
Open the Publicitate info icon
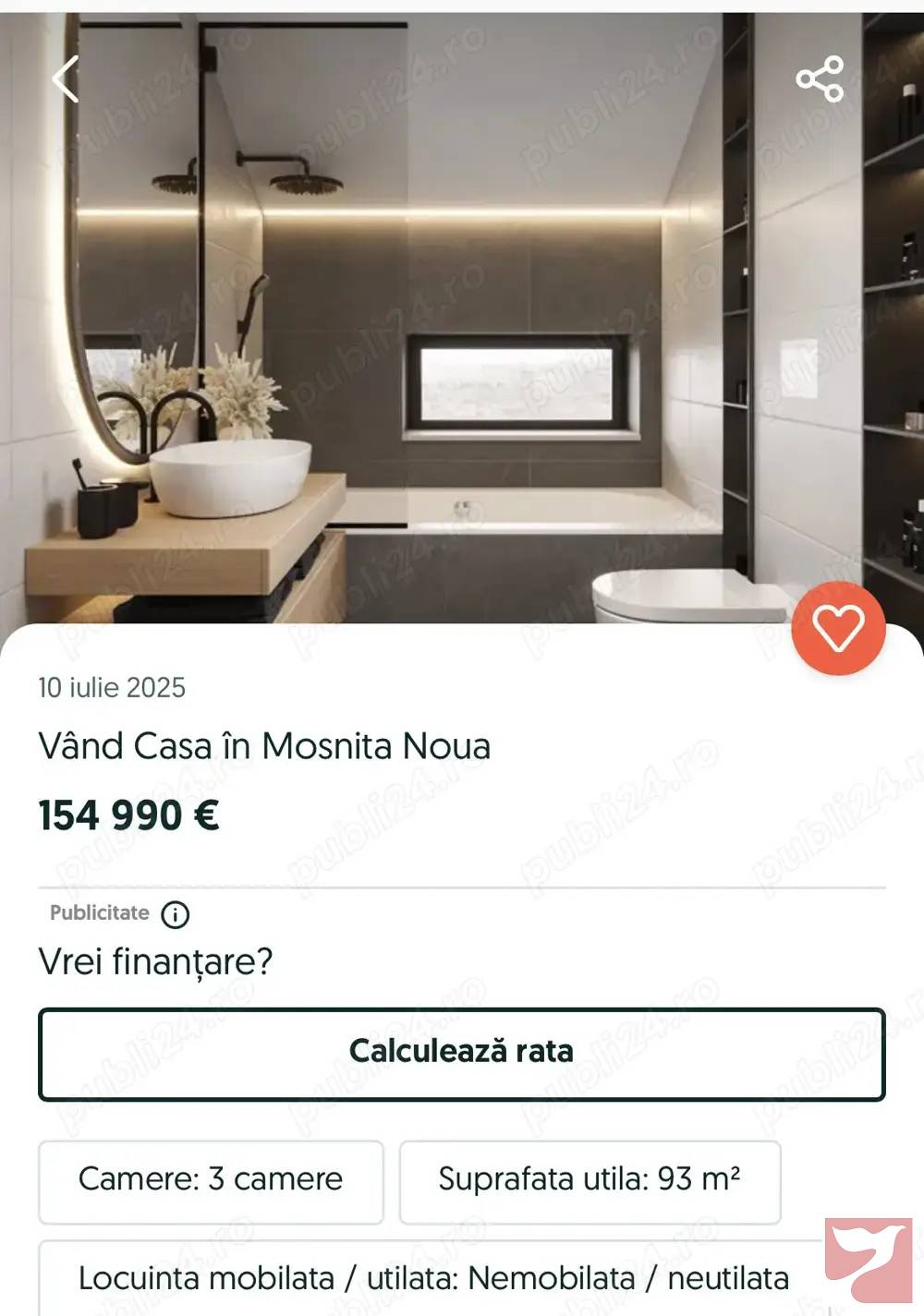[x=175, y=914]
